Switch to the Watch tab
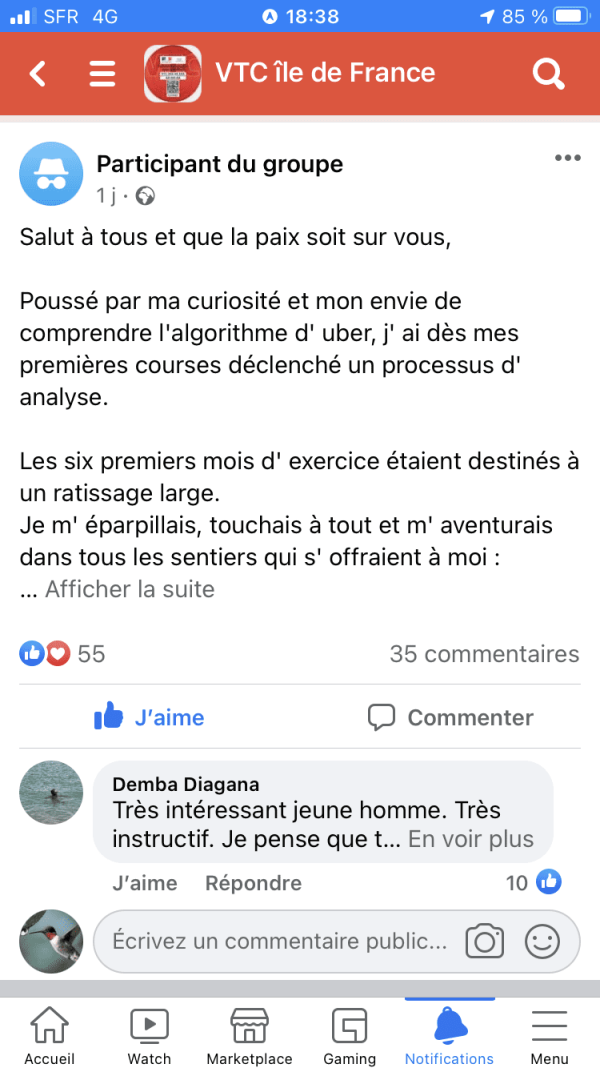600x1068 pixels. pyautogui.click(x=149, y=1034)
